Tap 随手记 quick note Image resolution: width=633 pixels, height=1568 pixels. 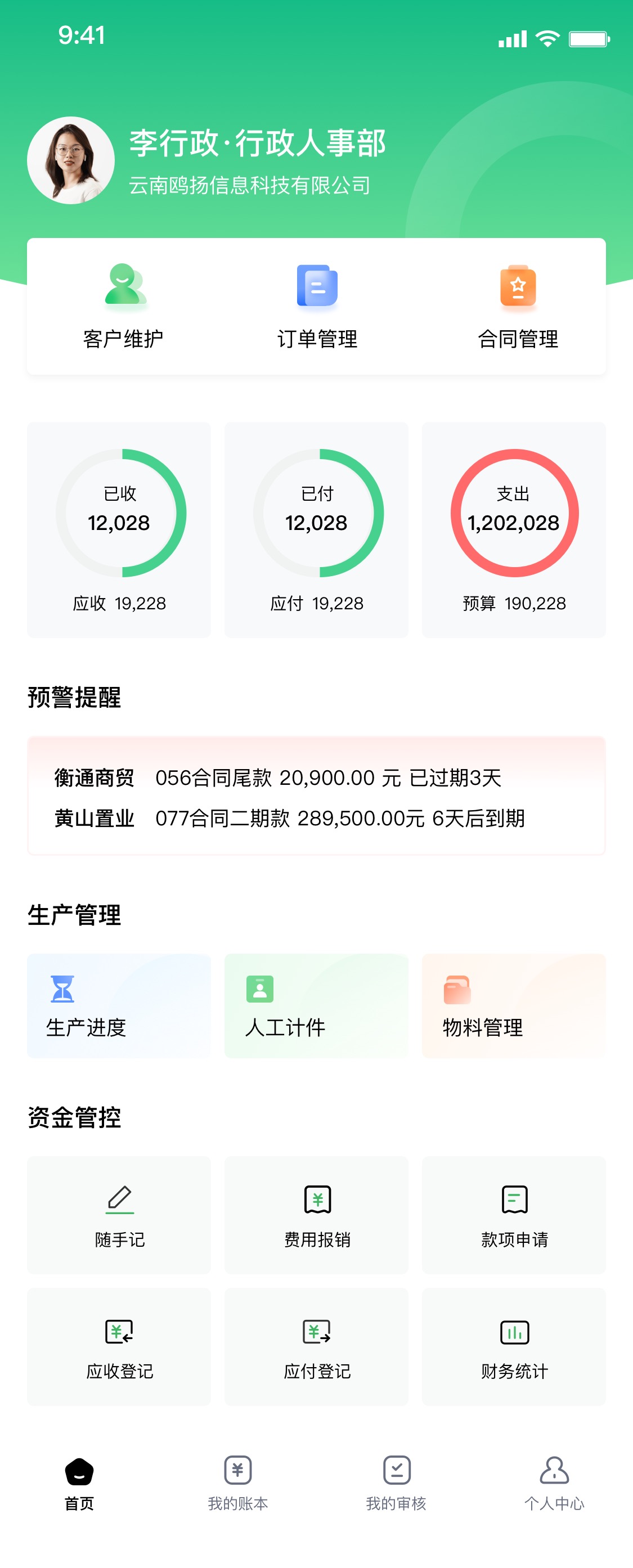[x=119, y=1214]
